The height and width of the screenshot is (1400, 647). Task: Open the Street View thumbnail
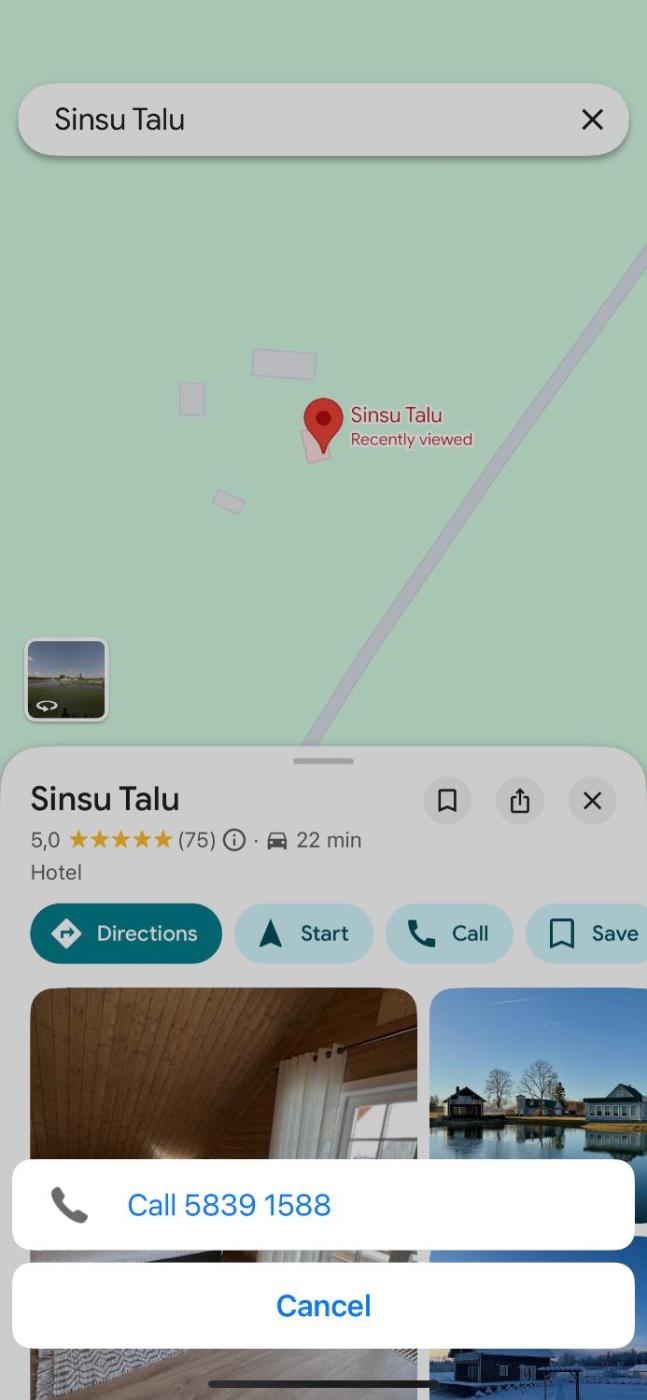click(66, 680)
